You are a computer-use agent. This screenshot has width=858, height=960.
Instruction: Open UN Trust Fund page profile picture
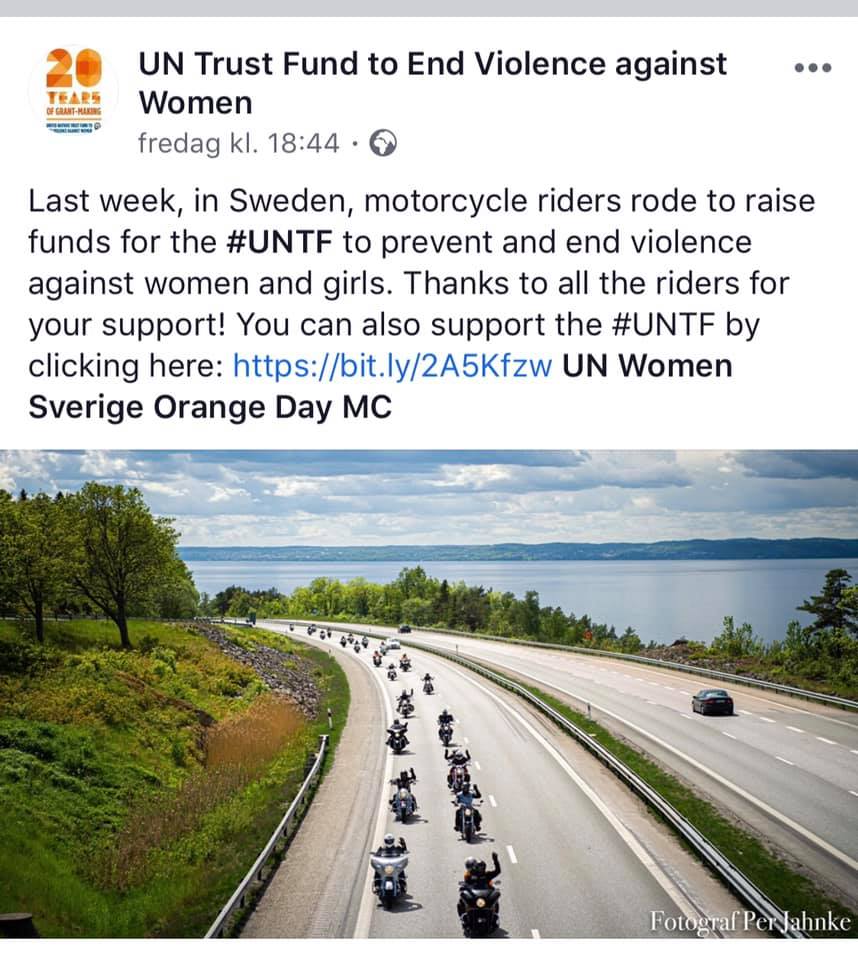click(x=73, y=92)
